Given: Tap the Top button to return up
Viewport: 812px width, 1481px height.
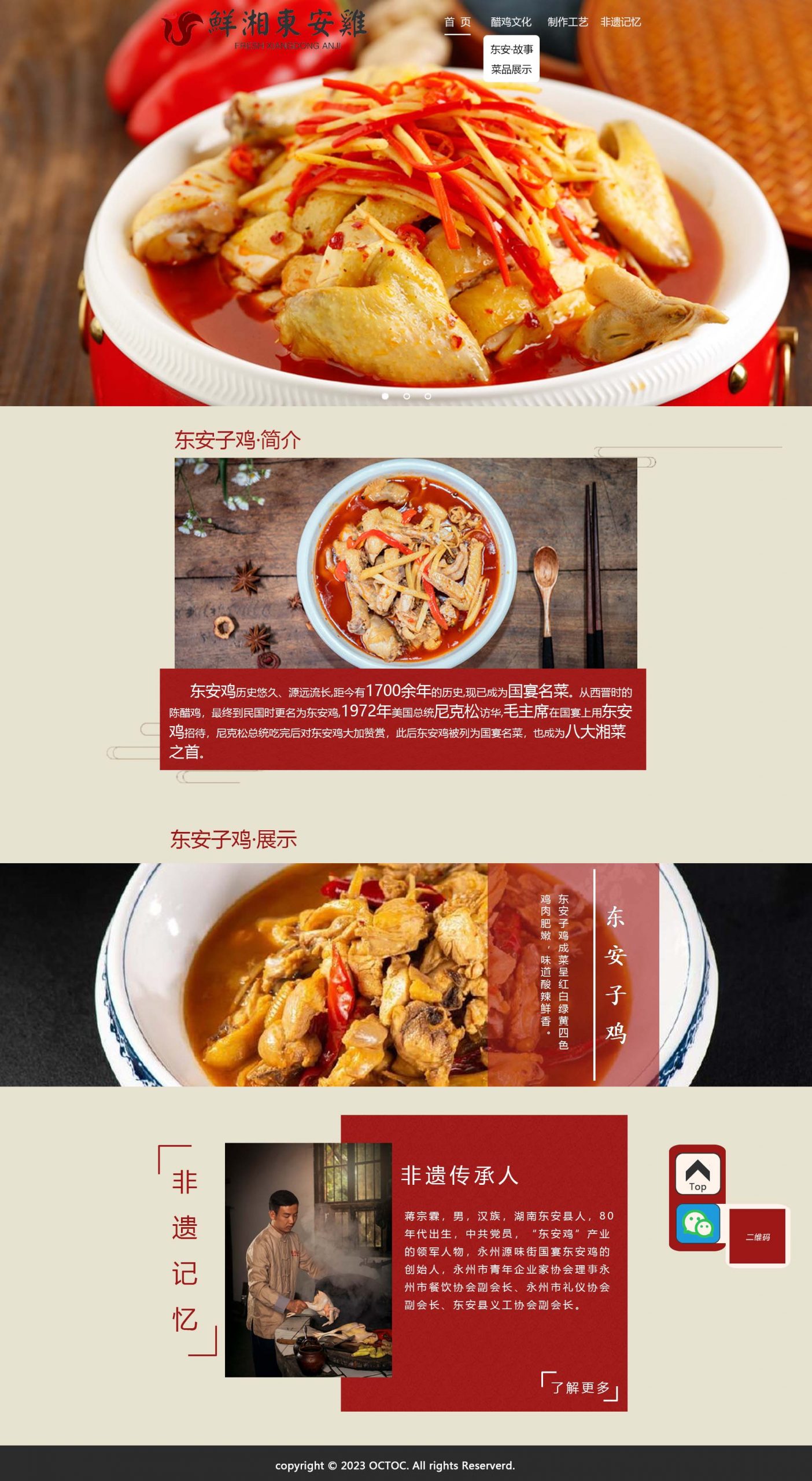Looking at the screenshot, I should 697,1174.
